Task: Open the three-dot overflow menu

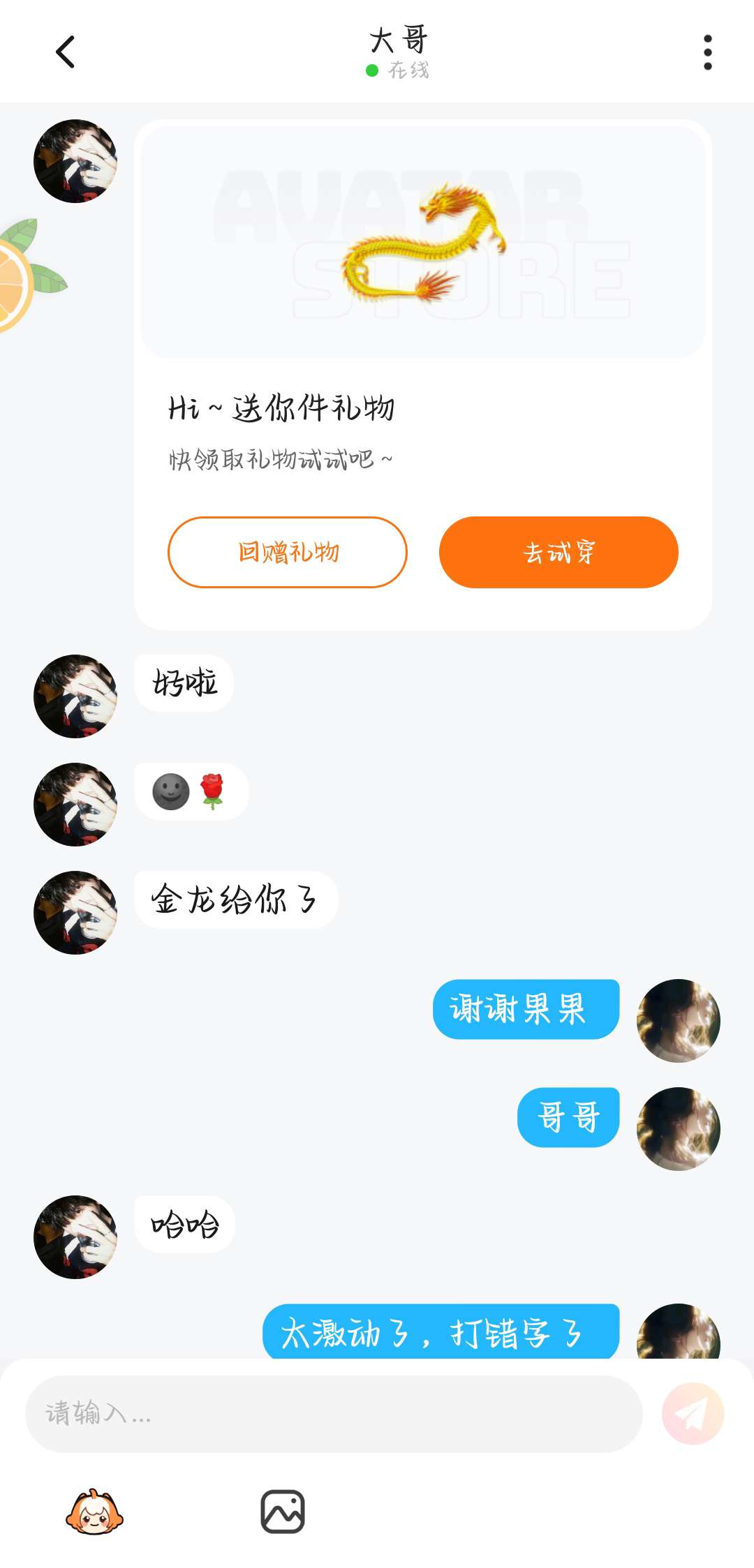Action: tap(707, 52)
